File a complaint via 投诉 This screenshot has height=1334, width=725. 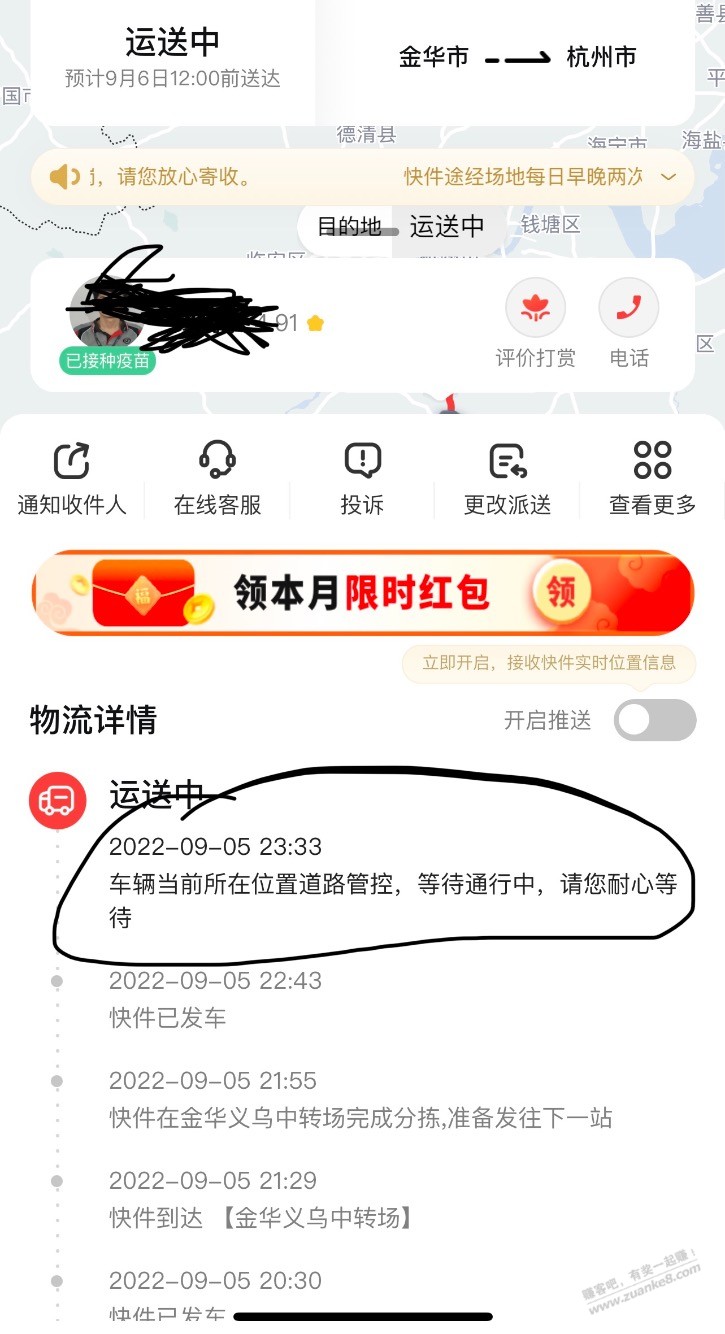(362, 478)
